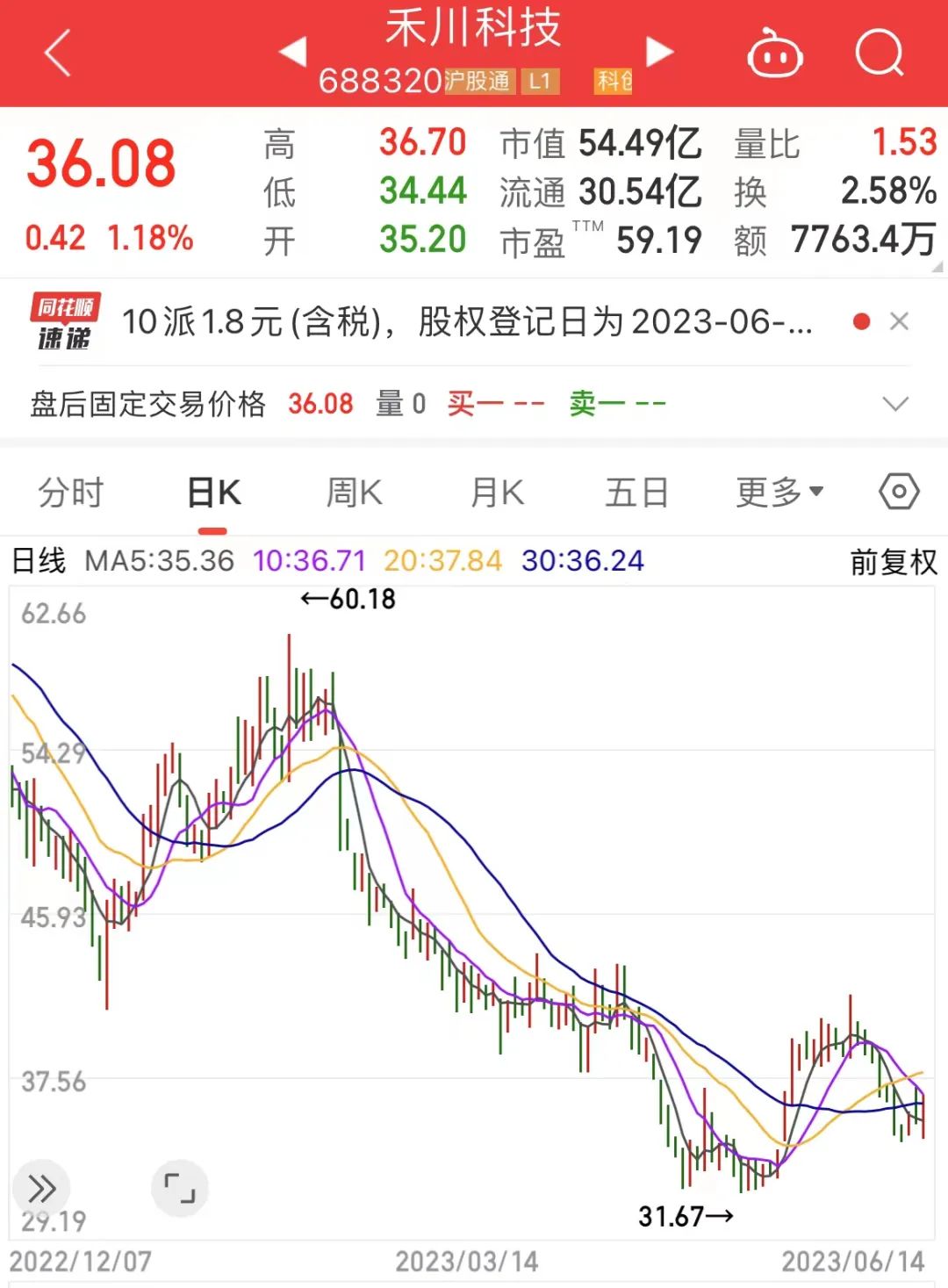This screenshot has width=948, height=1288.
Task: Tap the double-arrow chart expand button
Action: [41, 1189]
